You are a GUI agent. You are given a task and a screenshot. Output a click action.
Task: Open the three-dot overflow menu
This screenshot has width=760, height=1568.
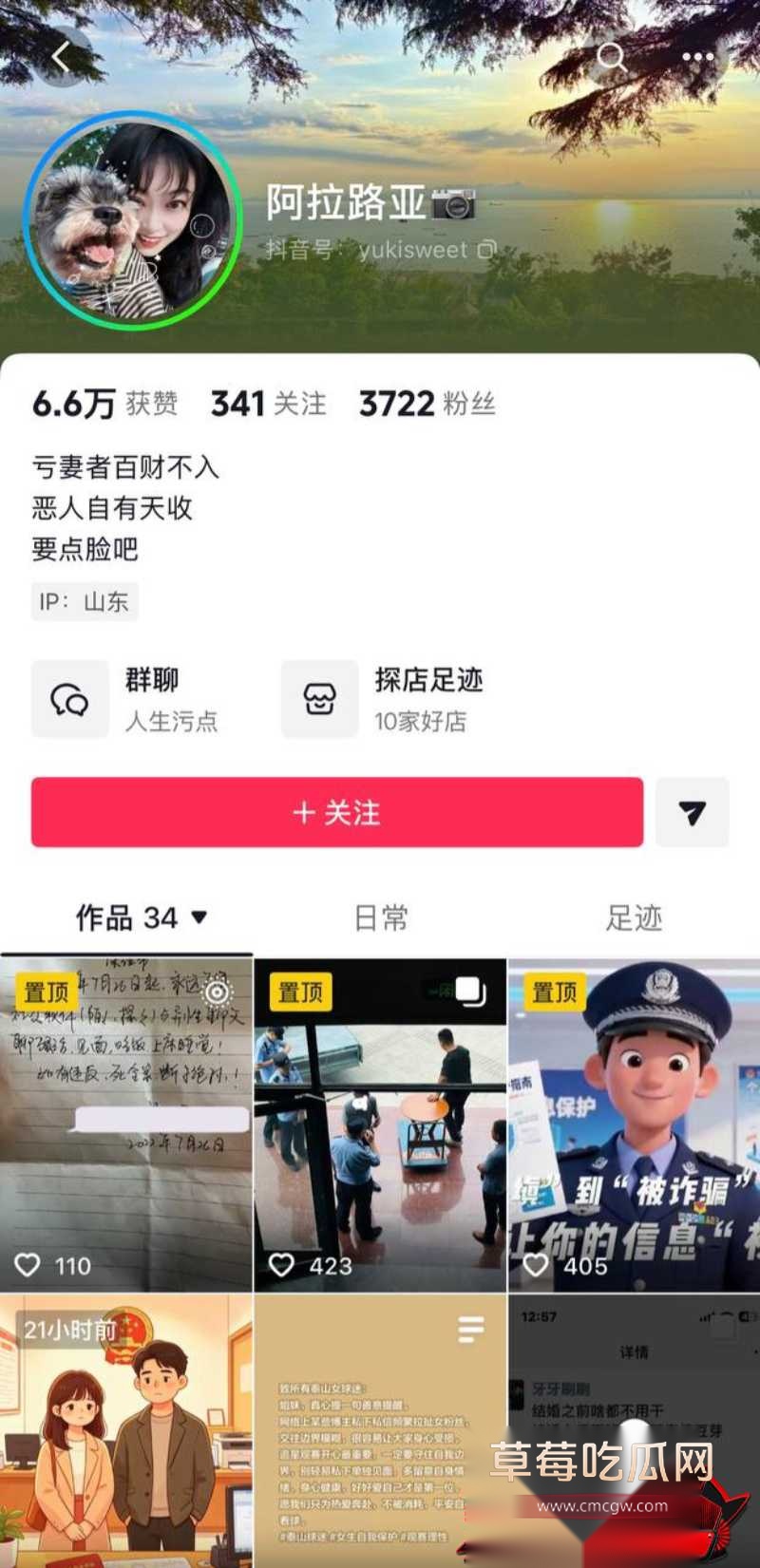[697, 58]
